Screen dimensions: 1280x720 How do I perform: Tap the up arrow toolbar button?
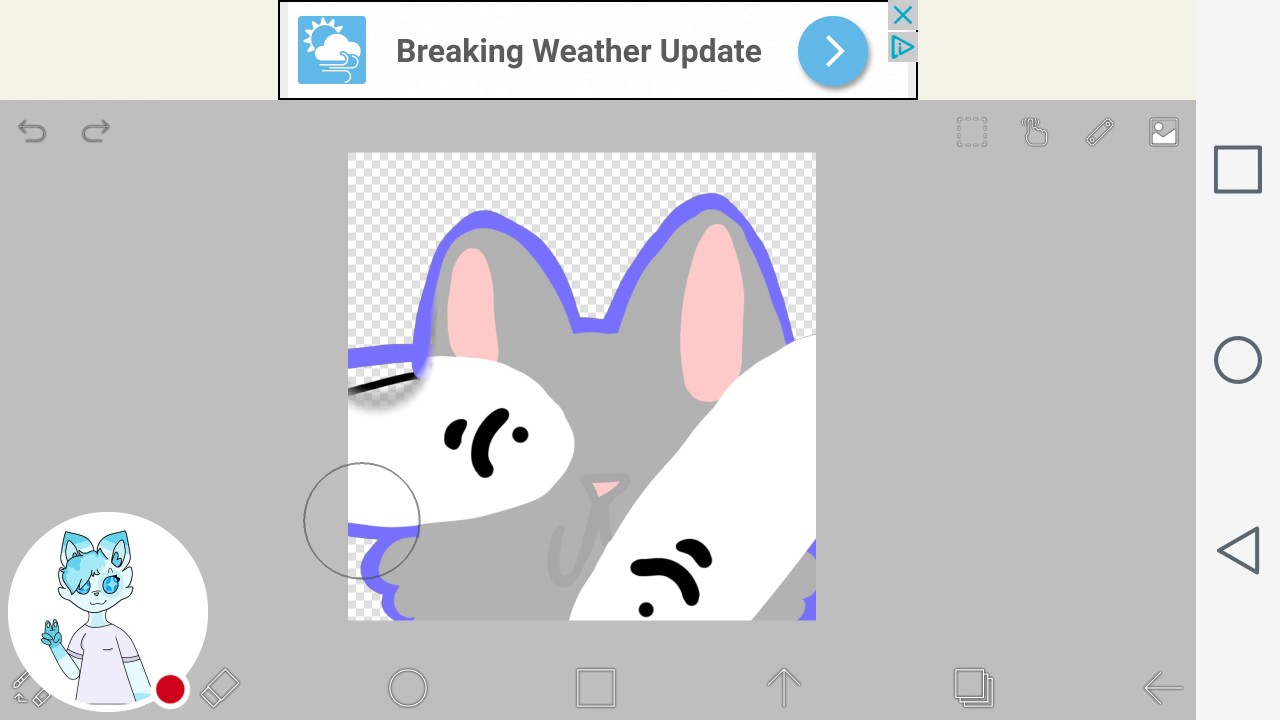click(784, 688)
